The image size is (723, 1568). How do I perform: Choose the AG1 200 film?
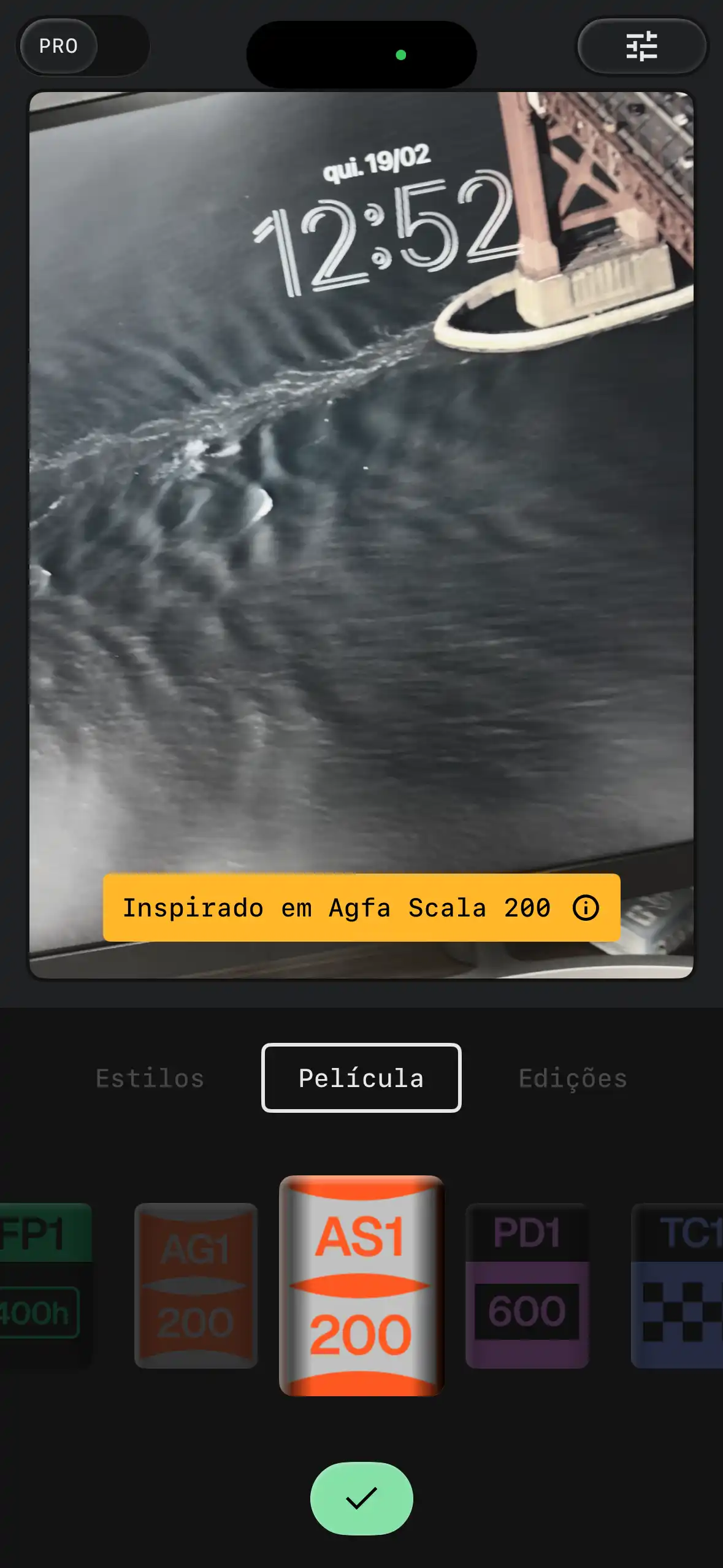coord(196,1285)
